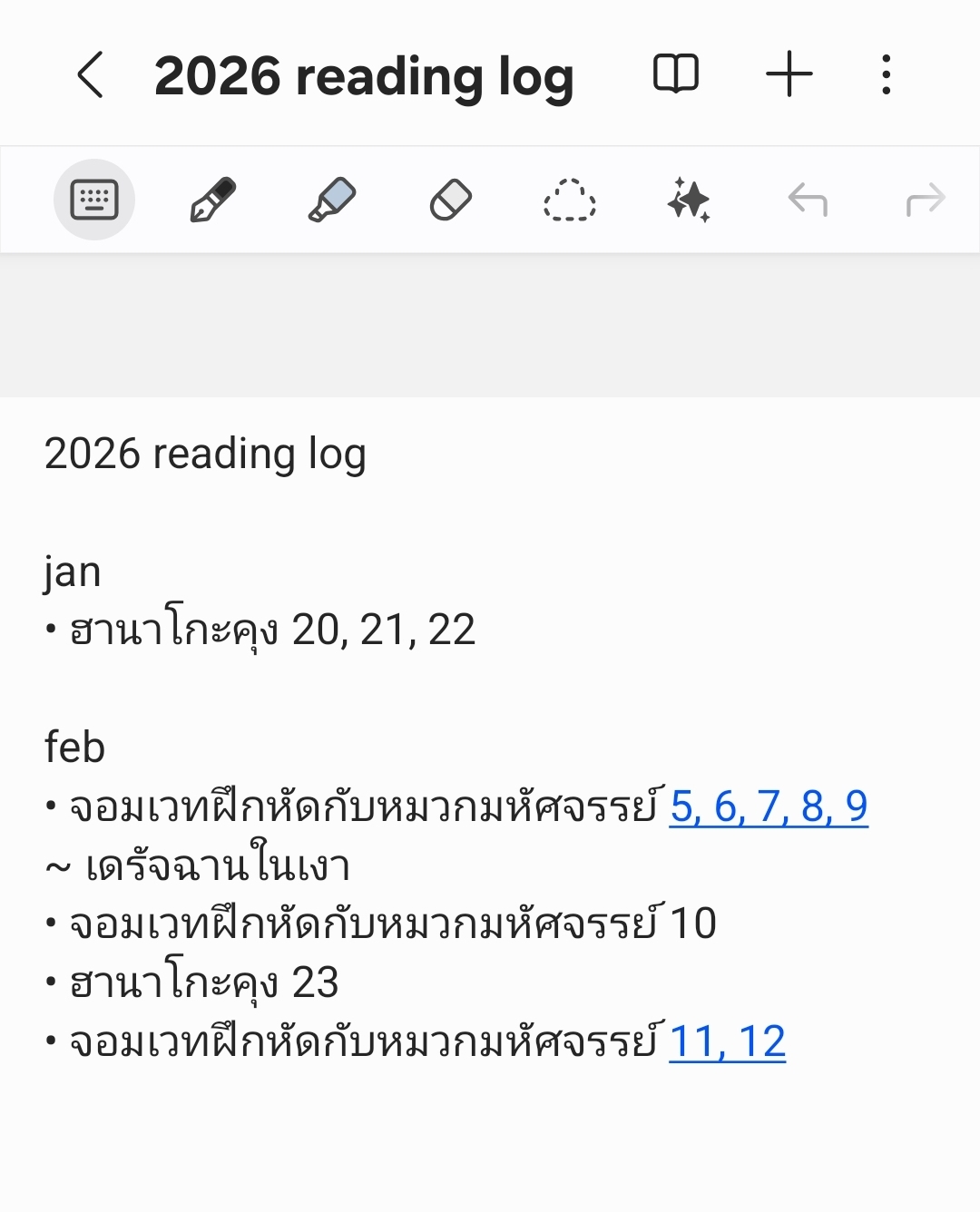Activate the lasso selection tool

click(x=570, y=200)
